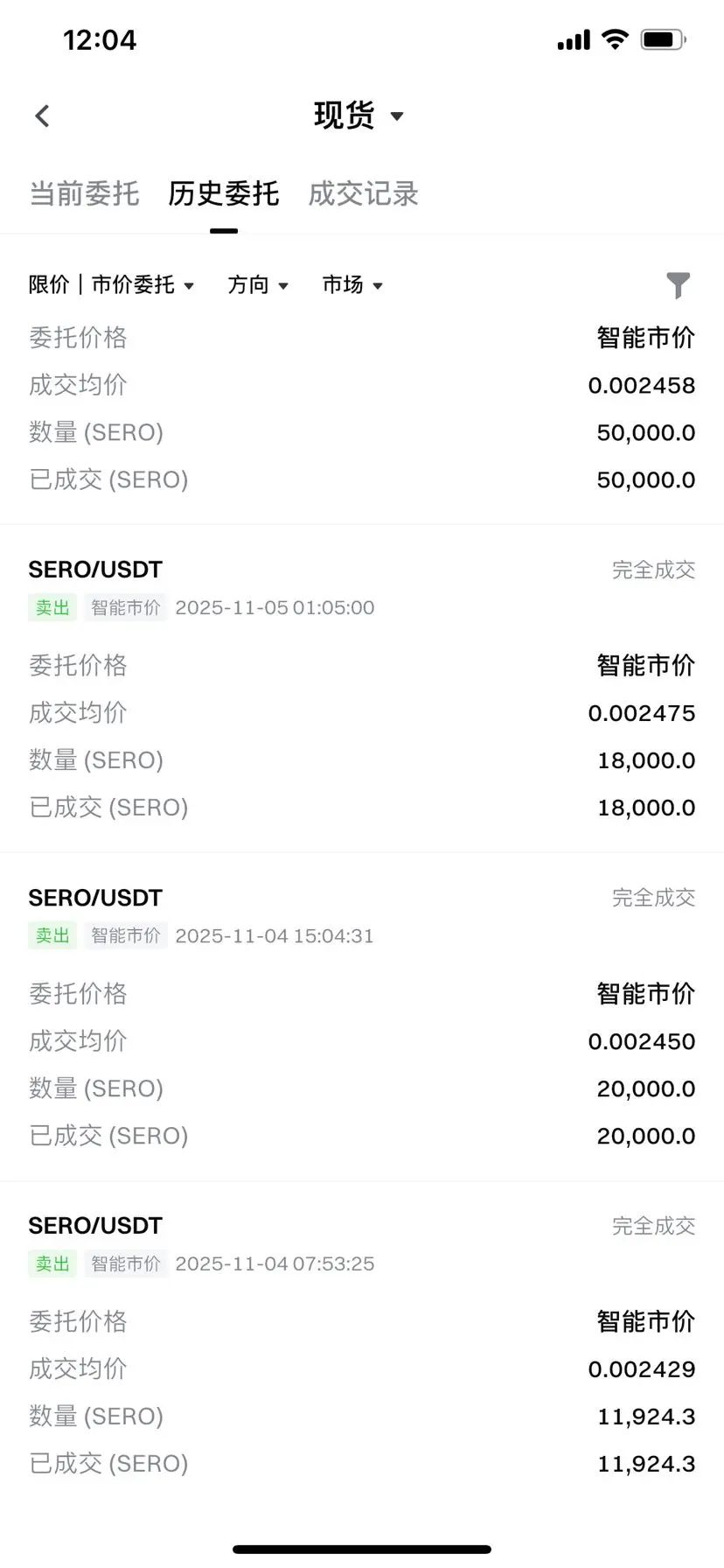The height and width of the screenshot is (1568, 724).
Task: Go back using the top-left arrow
Action: (x=42, y=115)
